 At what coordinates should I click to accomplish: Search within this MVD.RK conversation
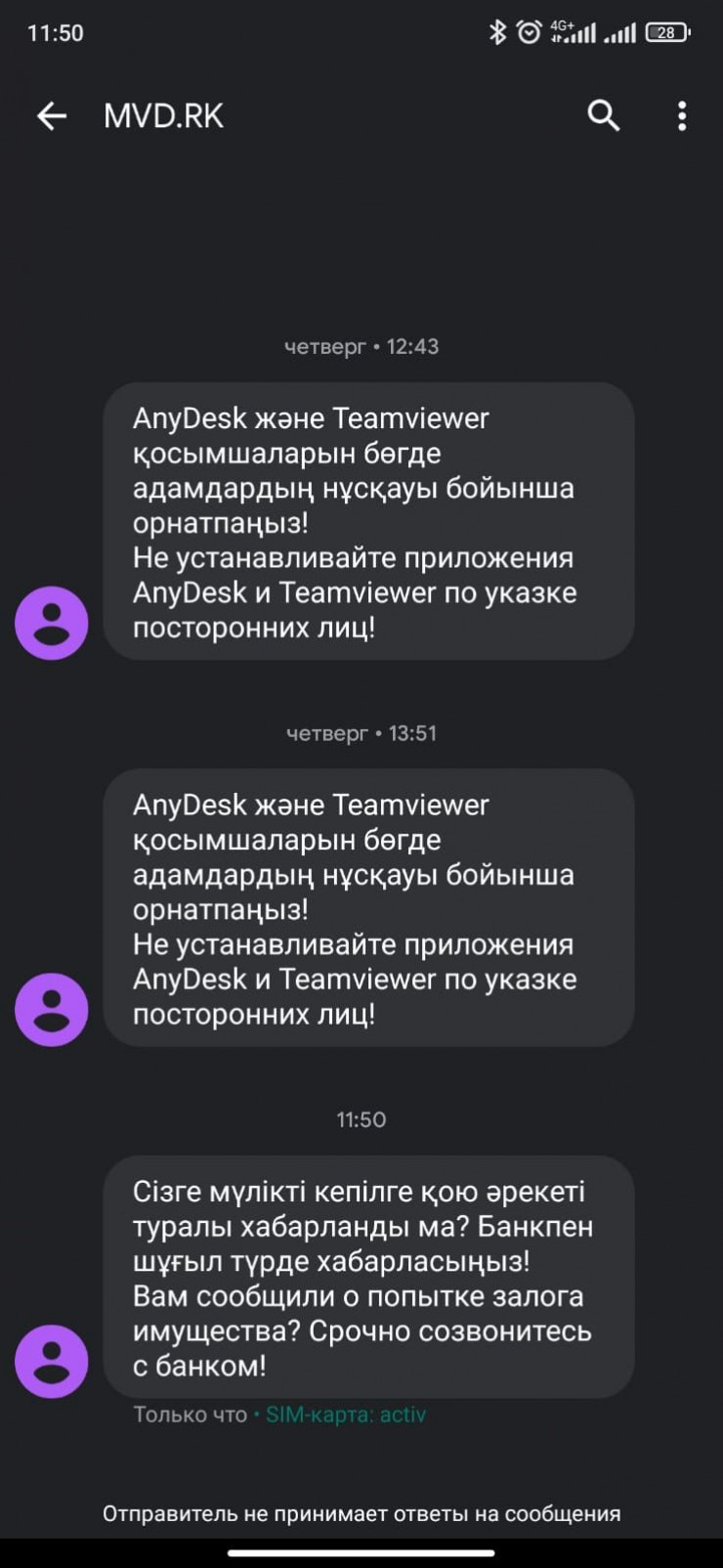coord(603,115)
